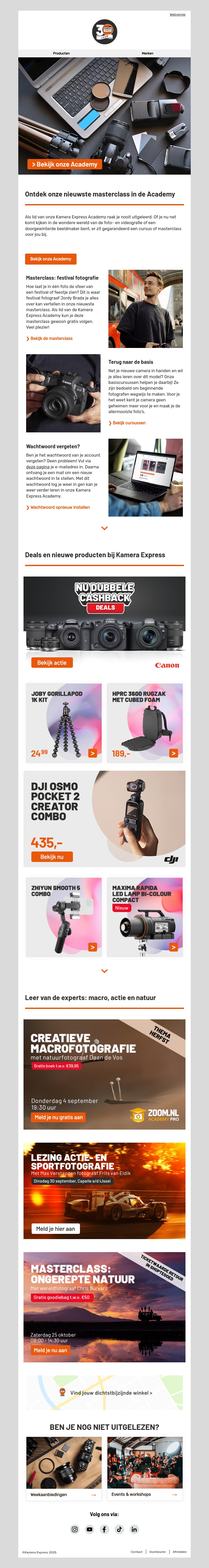This screenshot has height=1568, width=209.
Task: Tap the Afmelden link in the footer
Action: click(x=180, y=1552)
